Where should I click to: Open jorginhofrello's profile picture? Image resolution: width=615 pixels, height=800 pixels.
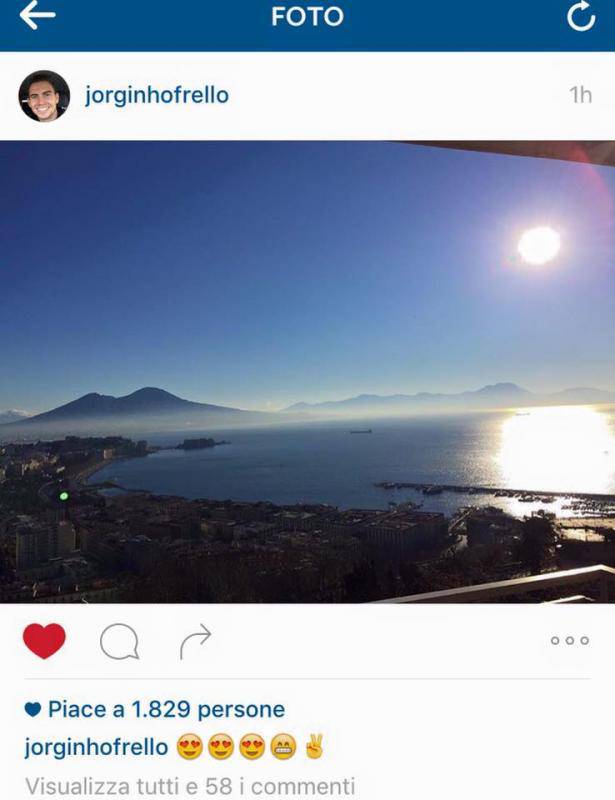(x=44, y=96)
